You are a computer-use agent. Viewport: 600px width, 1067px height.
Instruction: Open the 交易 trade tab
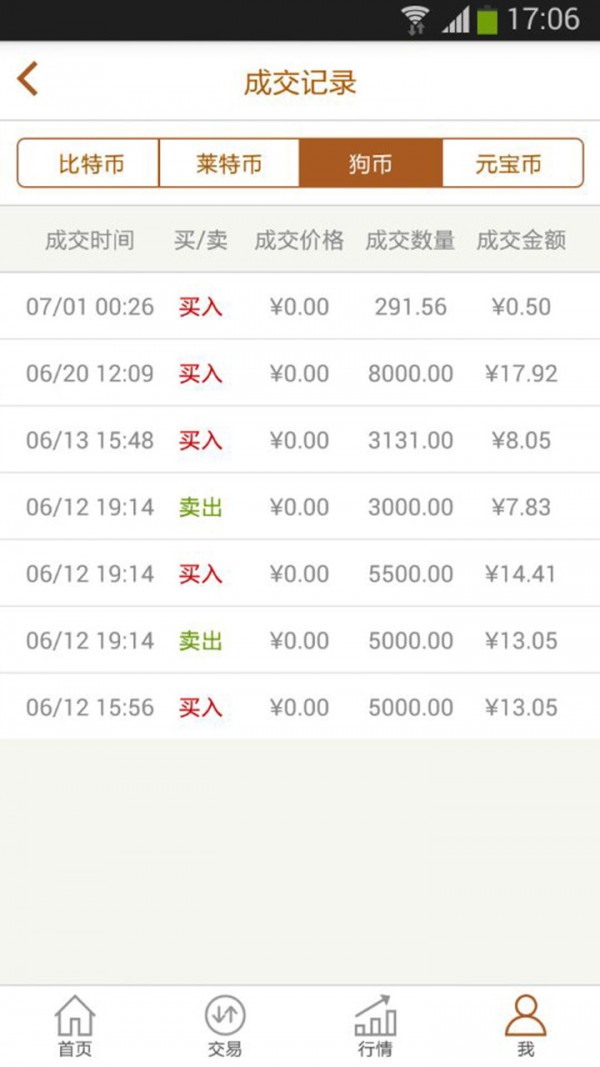[225, 1026]
